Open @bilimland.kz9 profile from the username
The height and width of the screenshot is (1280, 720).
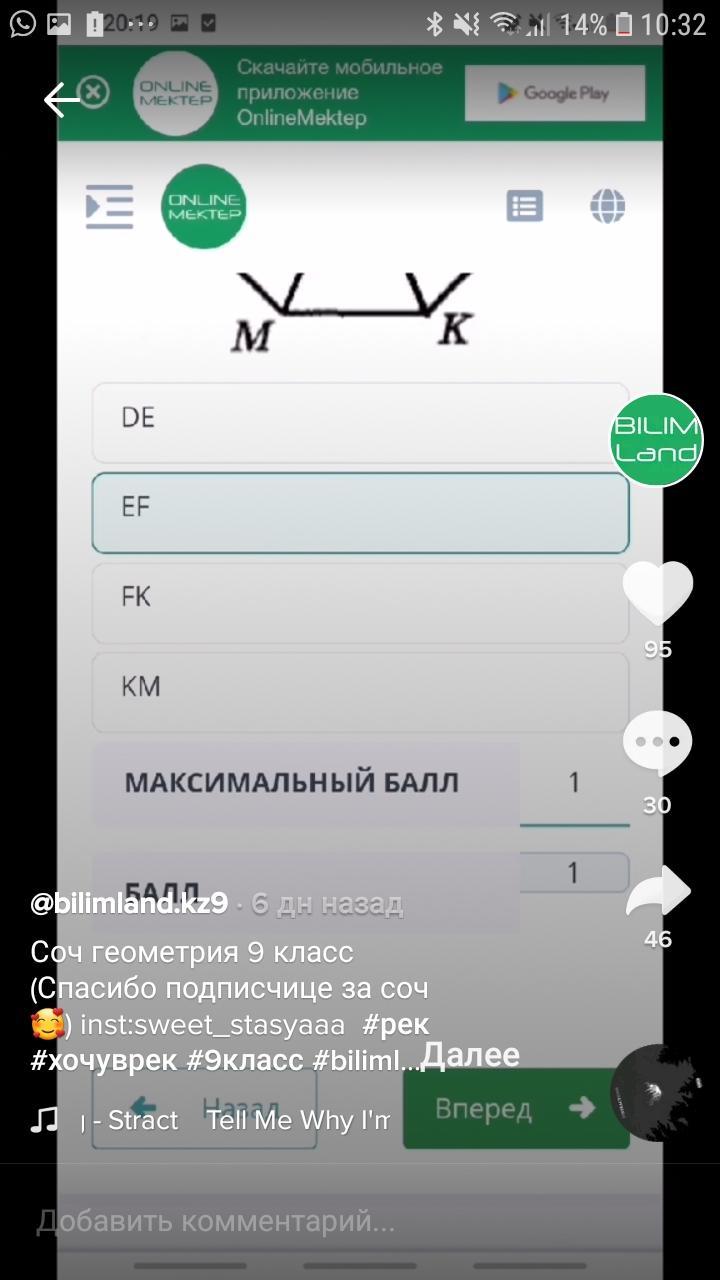click(x=129, y=904)
